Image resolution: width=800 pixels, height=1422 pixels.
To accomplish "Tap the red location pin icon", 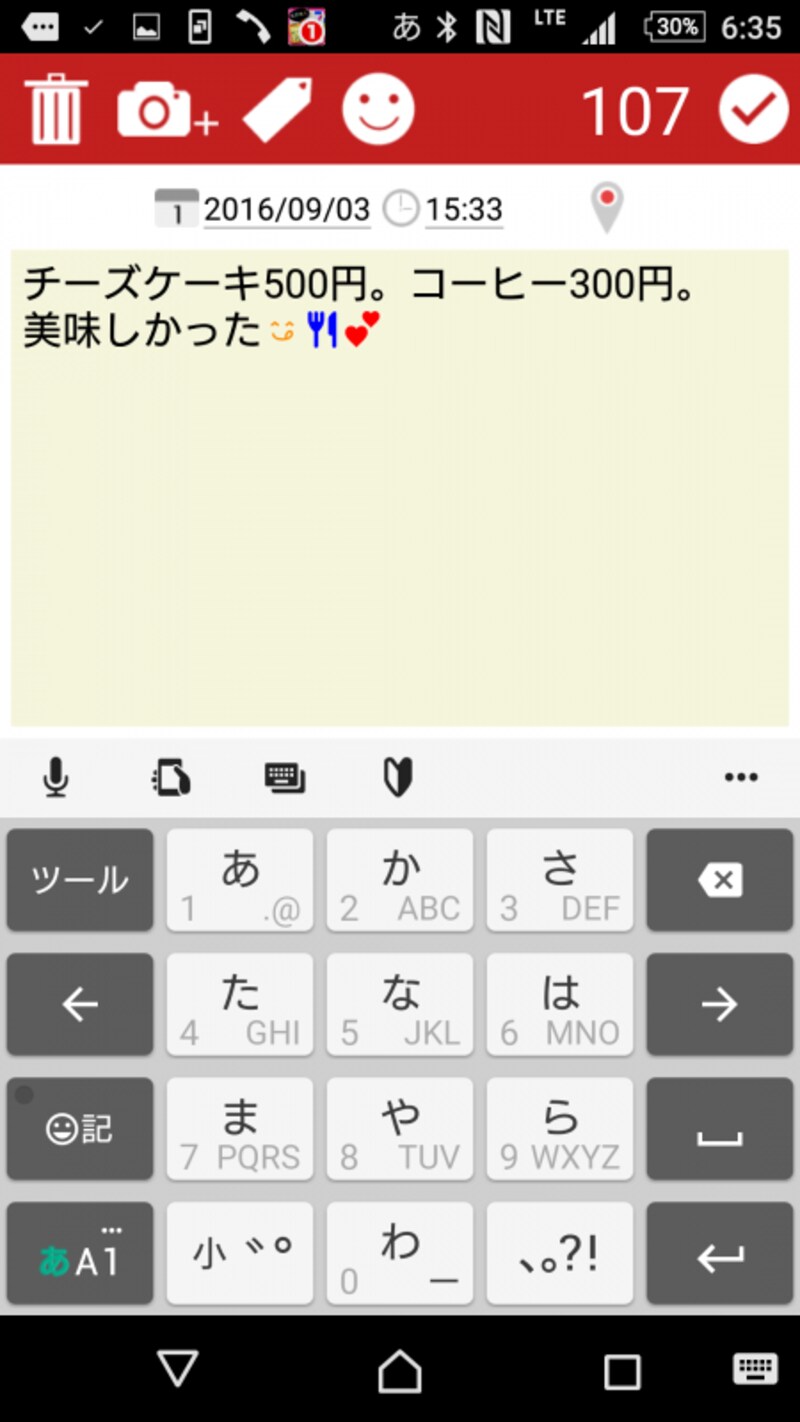I will (607, 207).
